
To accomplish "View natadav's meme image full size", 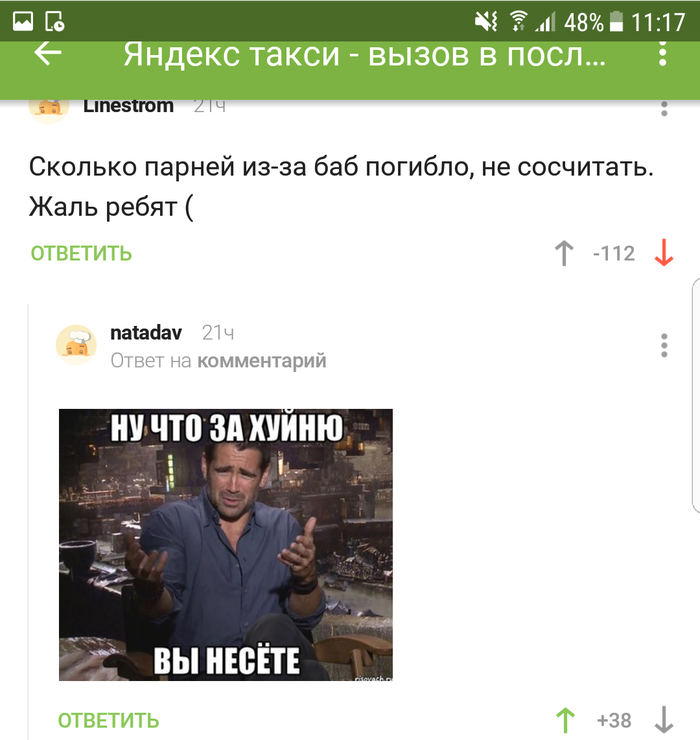I will (225, 545).
